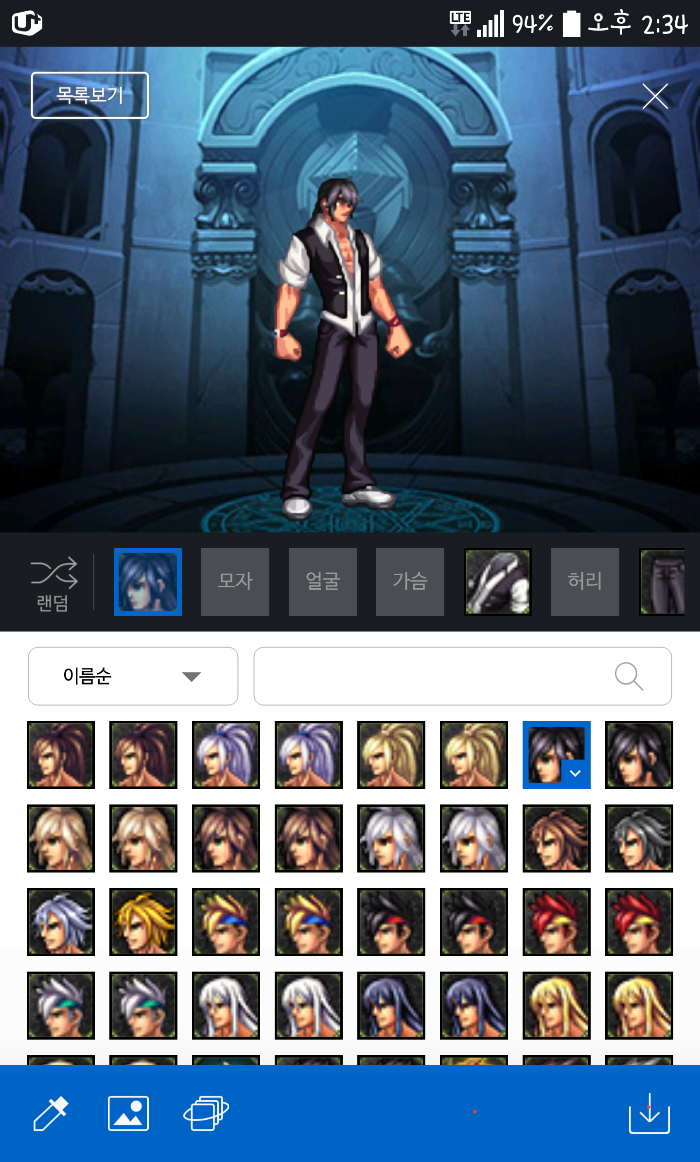The image size is (700, 1162).
Task: Save the avatar with download icon
Action: [x=649, y=1113]
